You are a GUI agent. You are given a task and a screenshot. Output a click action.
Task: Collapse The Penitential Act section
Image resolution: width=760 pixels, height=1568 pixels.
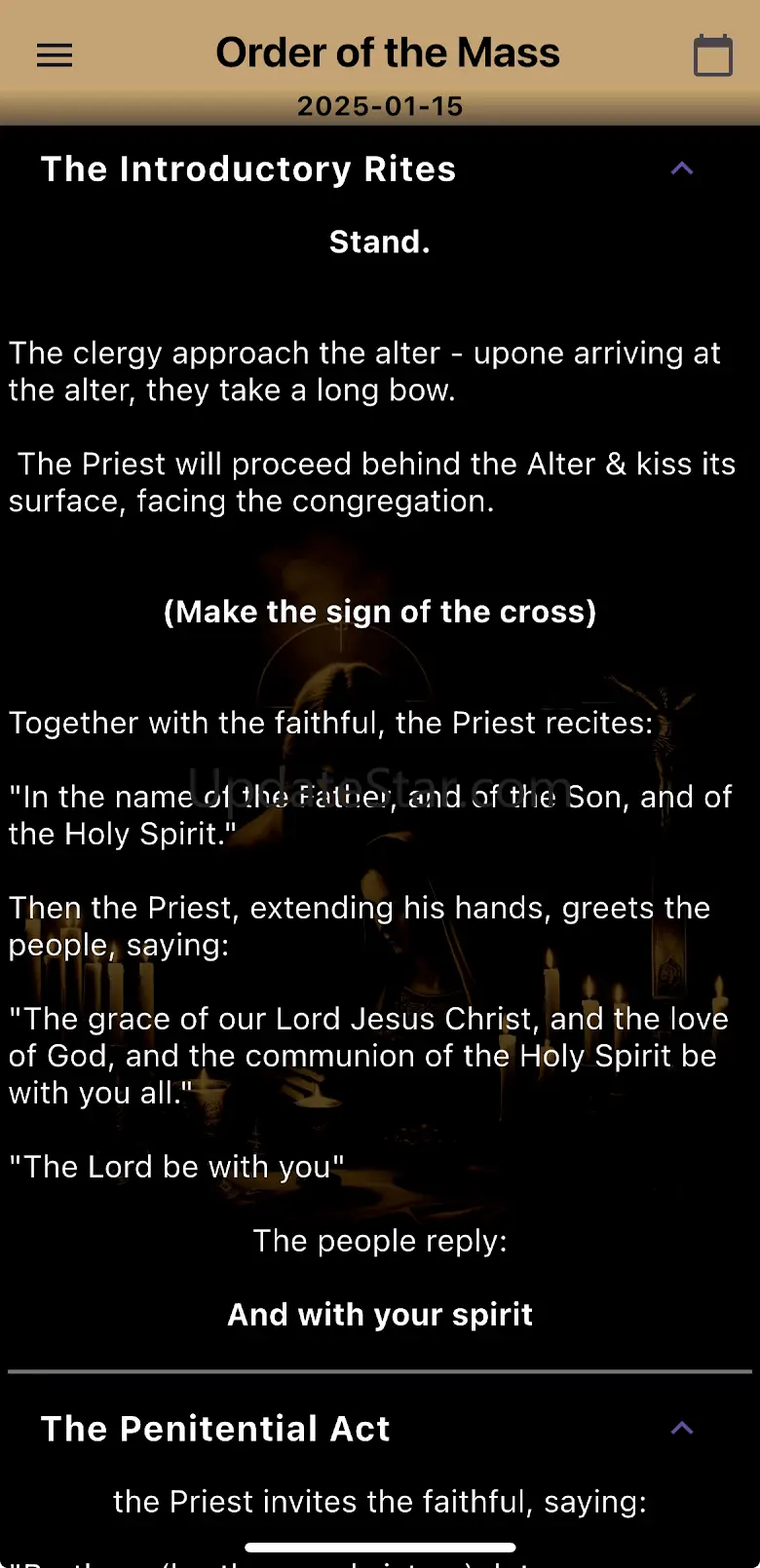point(682,1428)
